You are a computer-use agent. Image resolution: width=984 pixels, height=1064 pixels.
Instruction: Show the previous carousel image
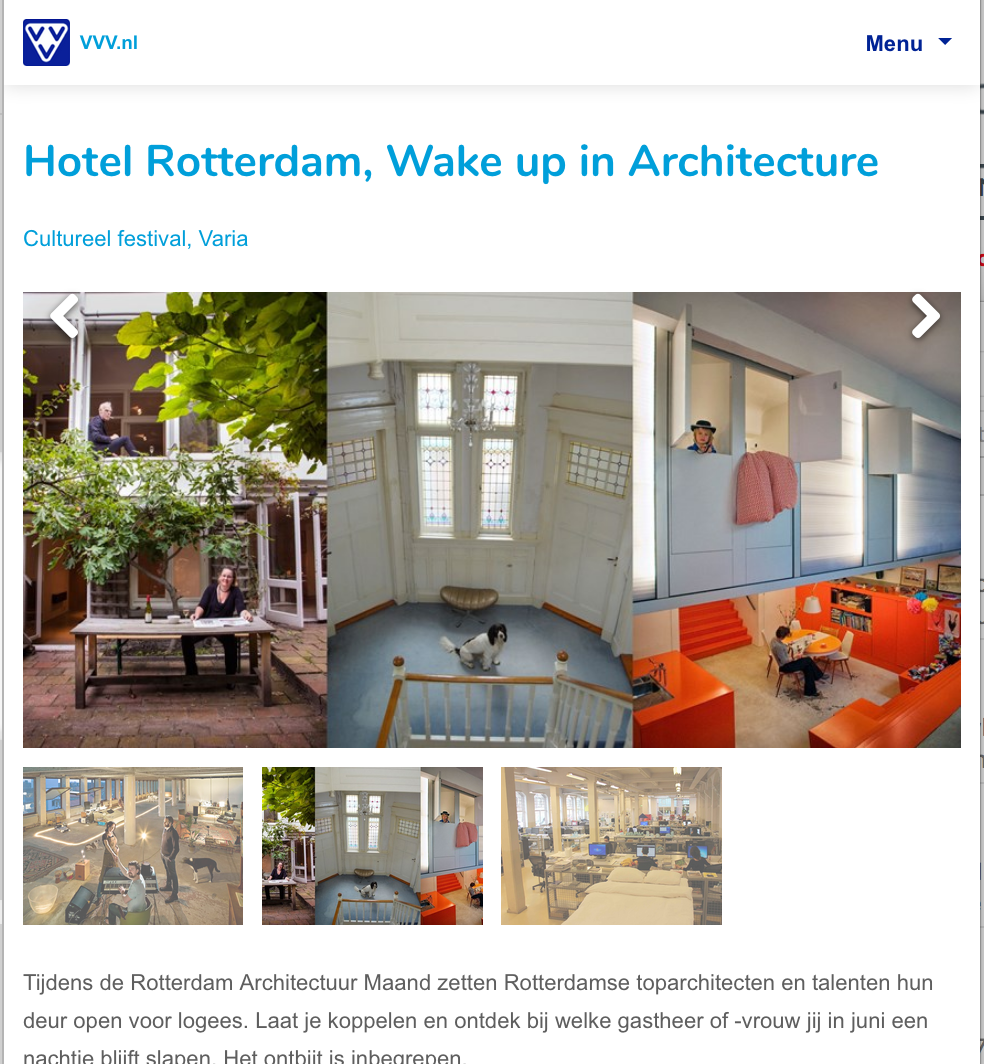(65, 316)
